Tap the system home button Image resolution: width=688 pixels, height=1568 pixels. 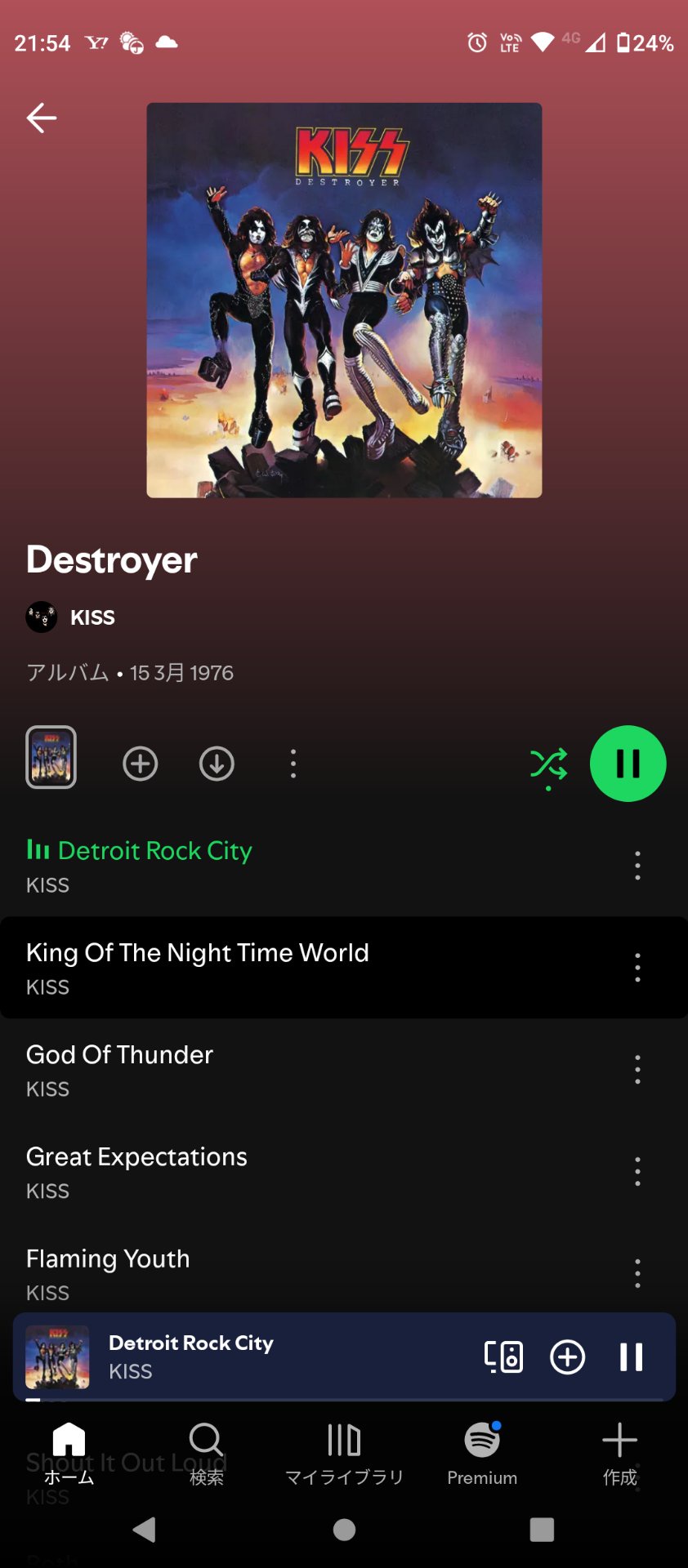(344, 1530)
